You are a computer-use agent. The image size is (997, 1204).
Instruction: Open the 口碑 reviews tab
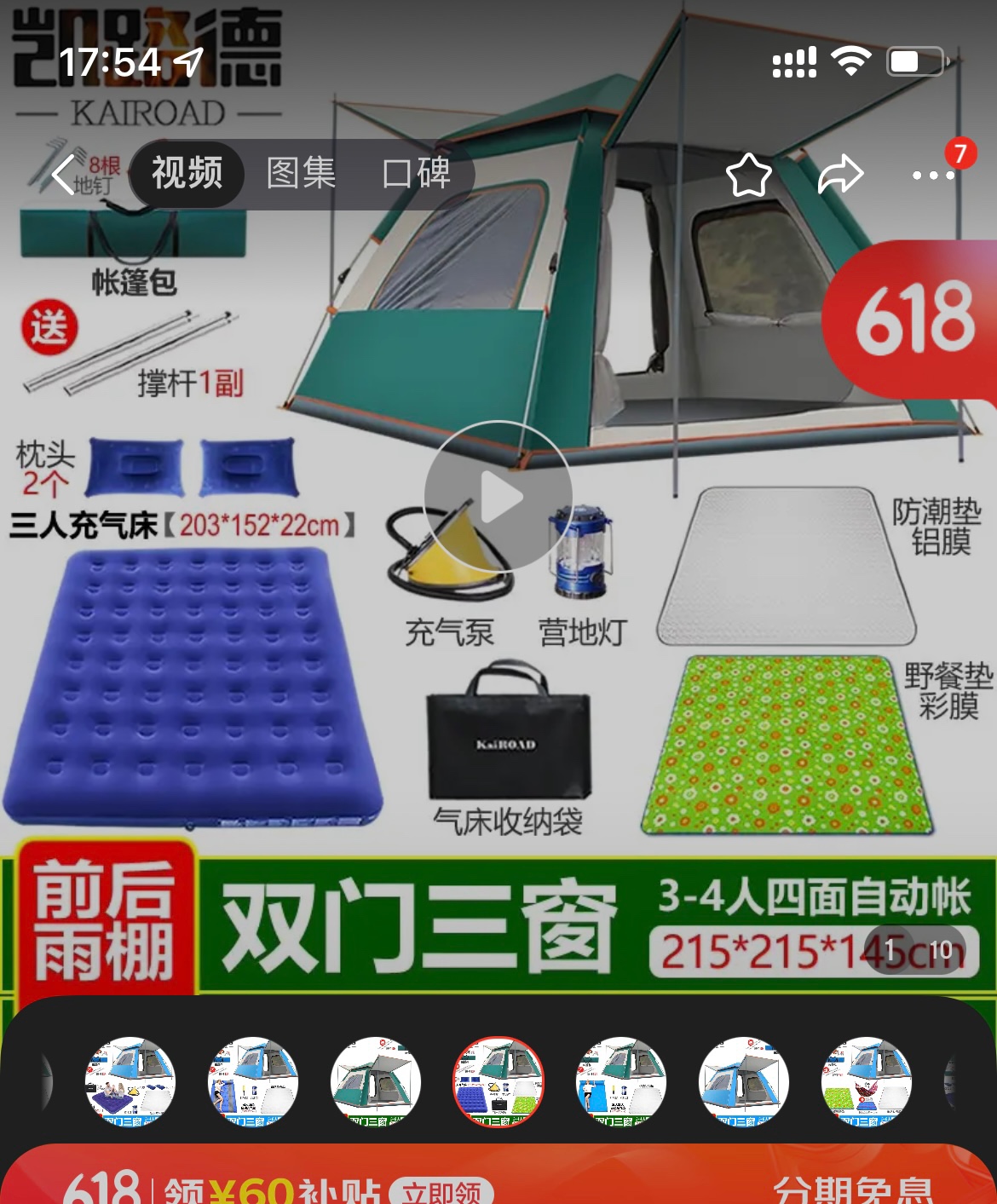416,174
